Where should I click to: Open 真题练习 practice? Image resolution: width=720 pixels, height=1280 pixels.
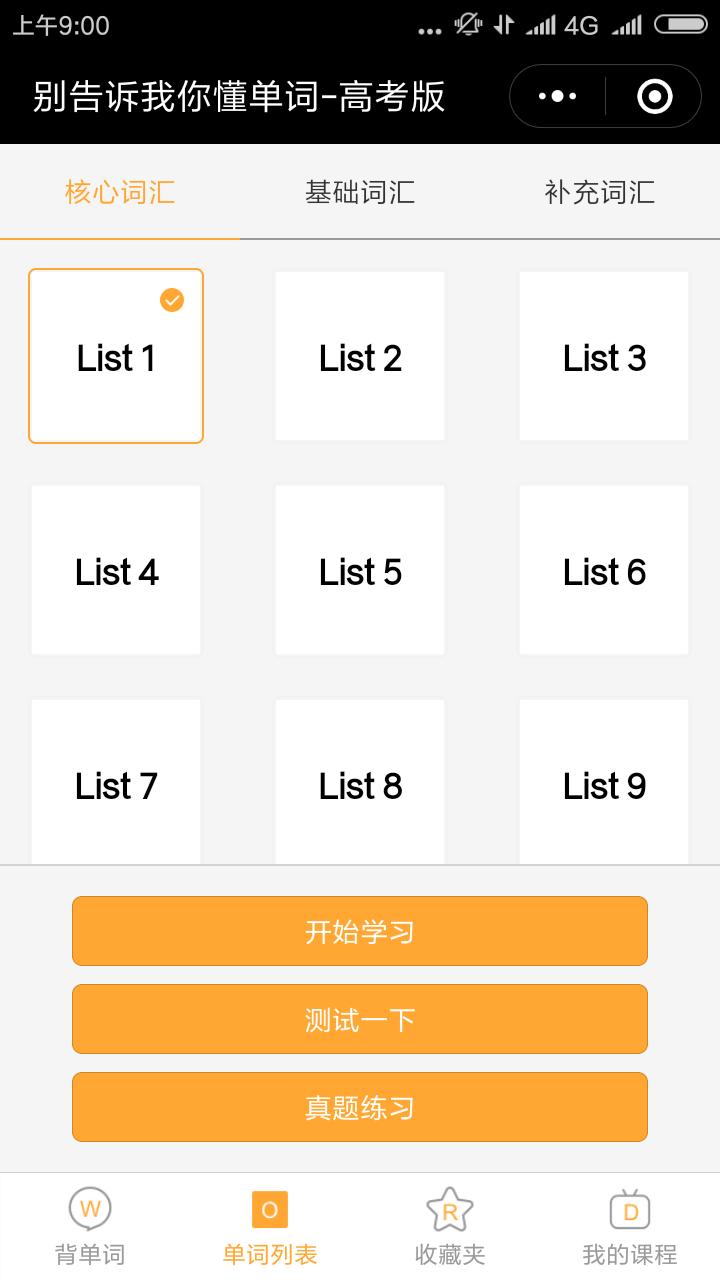[x=360, y=1107]
